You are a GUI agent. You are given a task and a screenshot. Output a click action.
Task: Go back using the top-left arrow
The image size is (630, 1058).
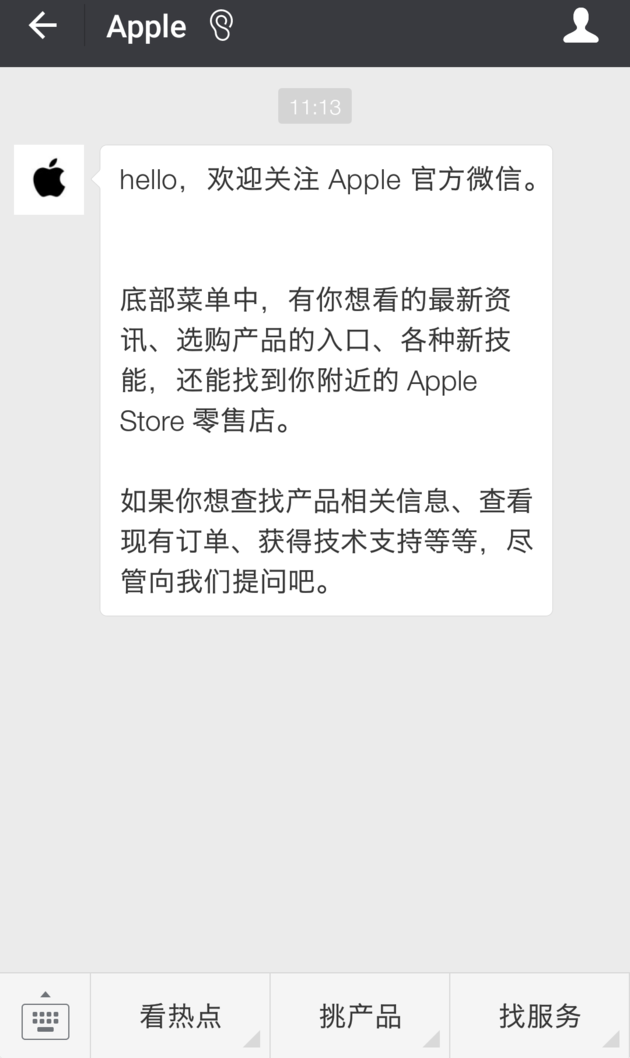(42, 27)
